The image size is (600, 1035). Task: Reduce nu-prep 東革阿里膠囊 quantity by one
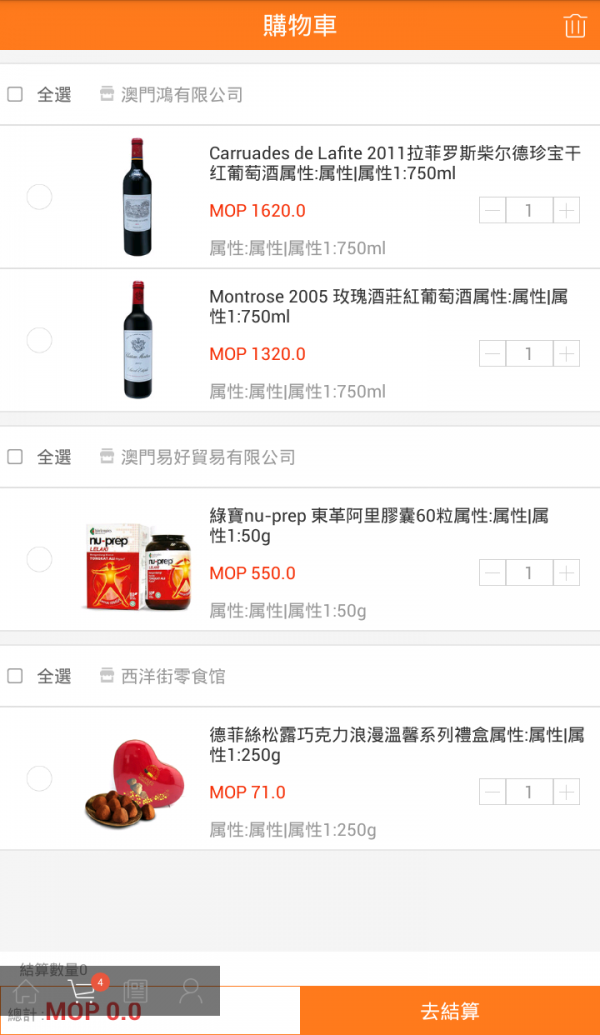pyautogui.click(x=493, y=573)
